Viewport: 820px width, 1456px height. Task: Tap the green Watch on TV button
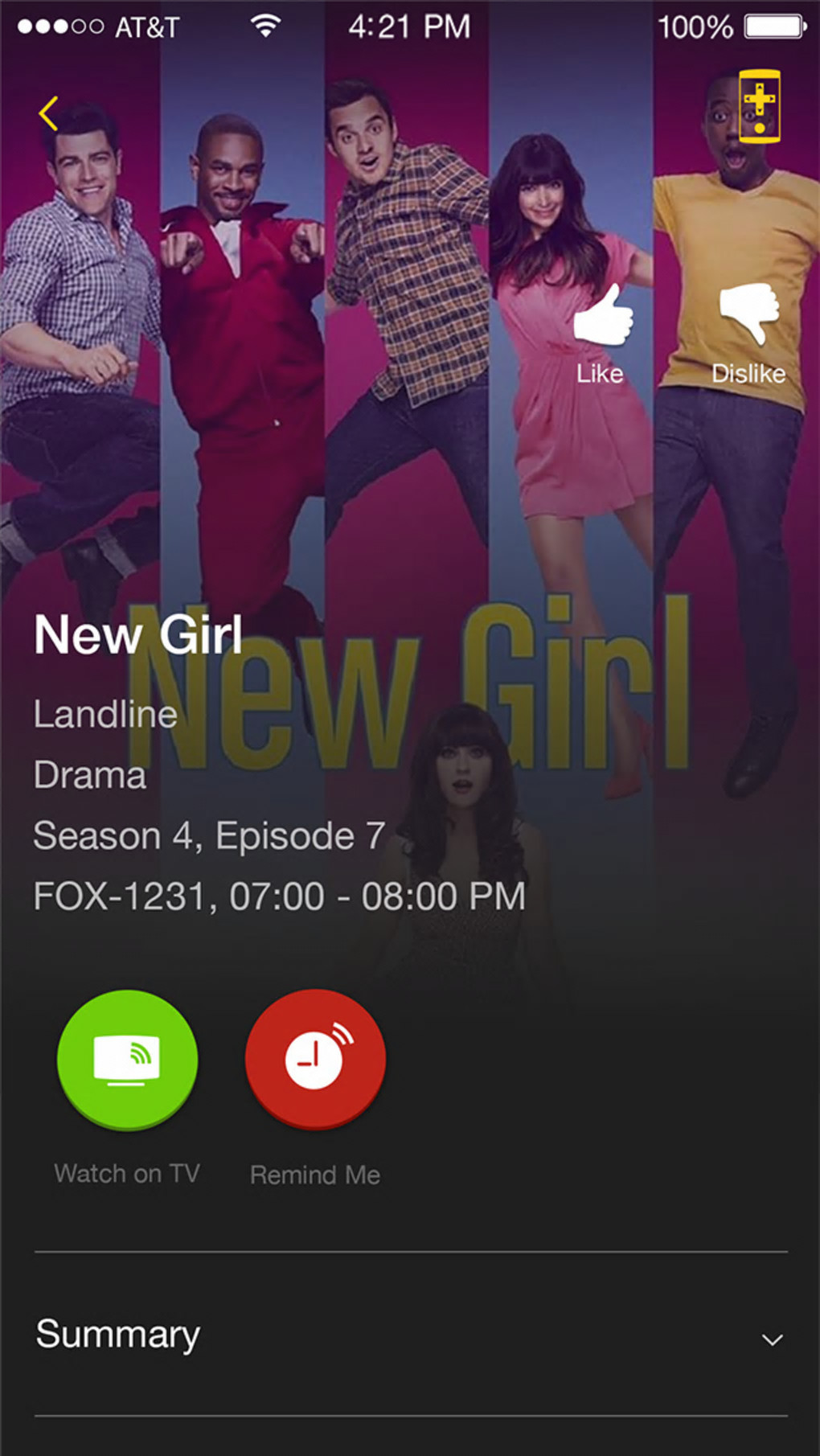[127, 1060]
